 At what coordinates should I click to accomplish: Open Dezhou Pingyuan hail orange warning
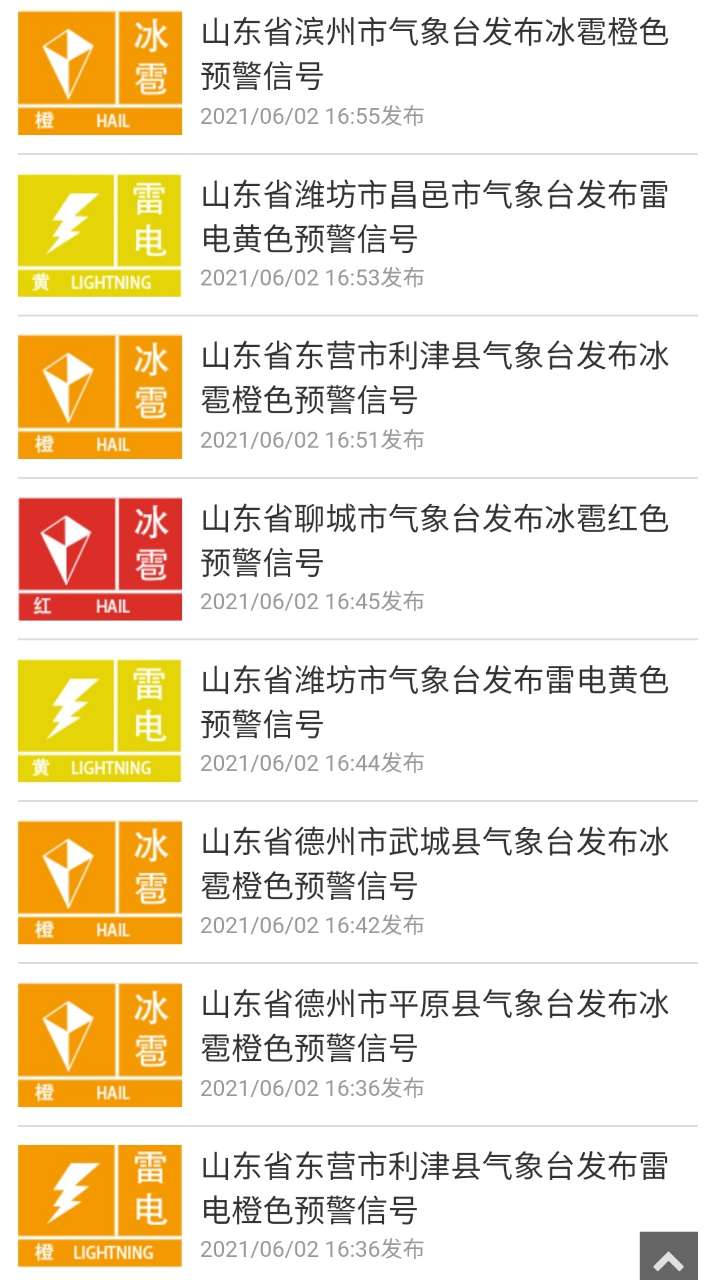click(x=357, y=1045)
